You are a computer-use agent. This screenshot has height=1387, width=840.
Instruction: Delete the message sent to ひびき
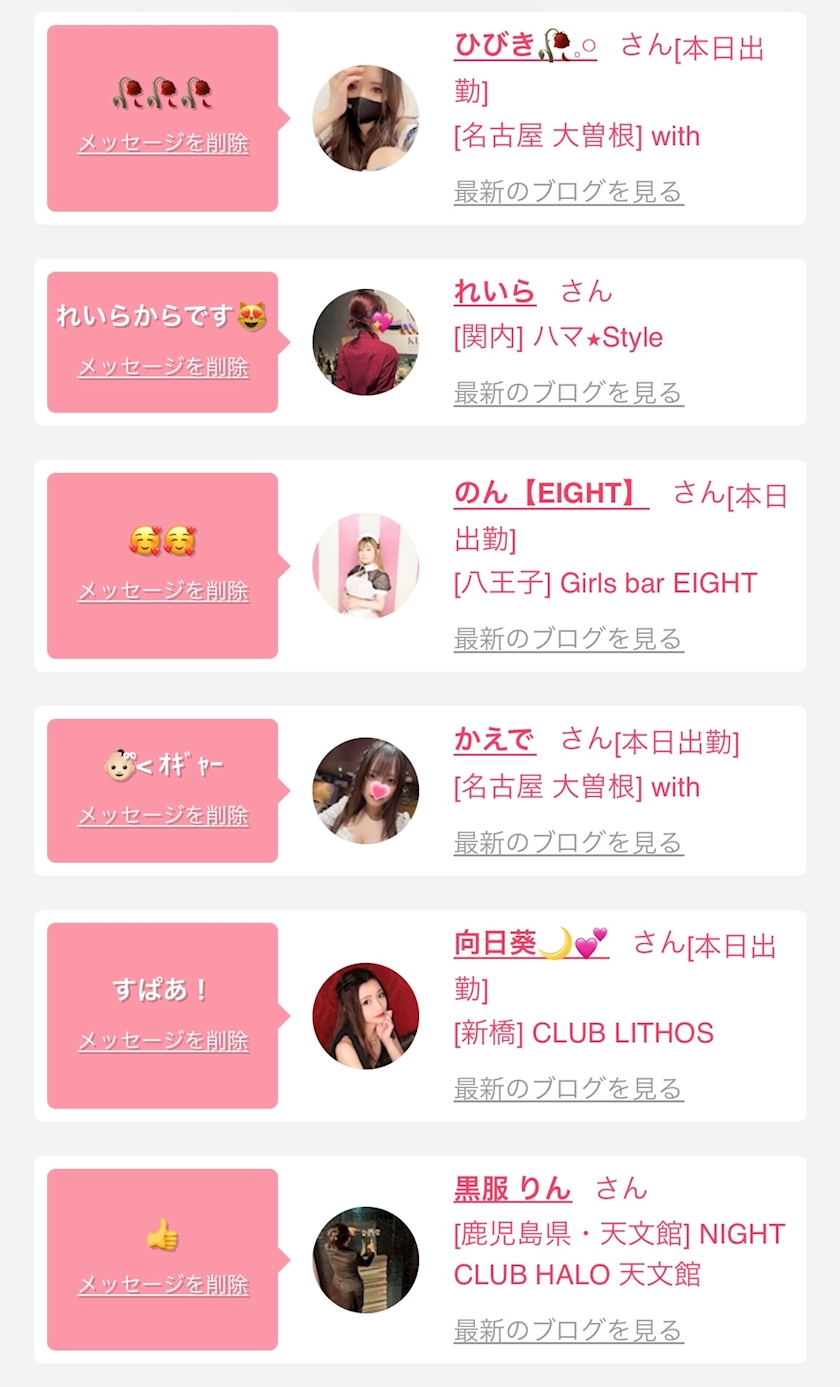(163, 143)
